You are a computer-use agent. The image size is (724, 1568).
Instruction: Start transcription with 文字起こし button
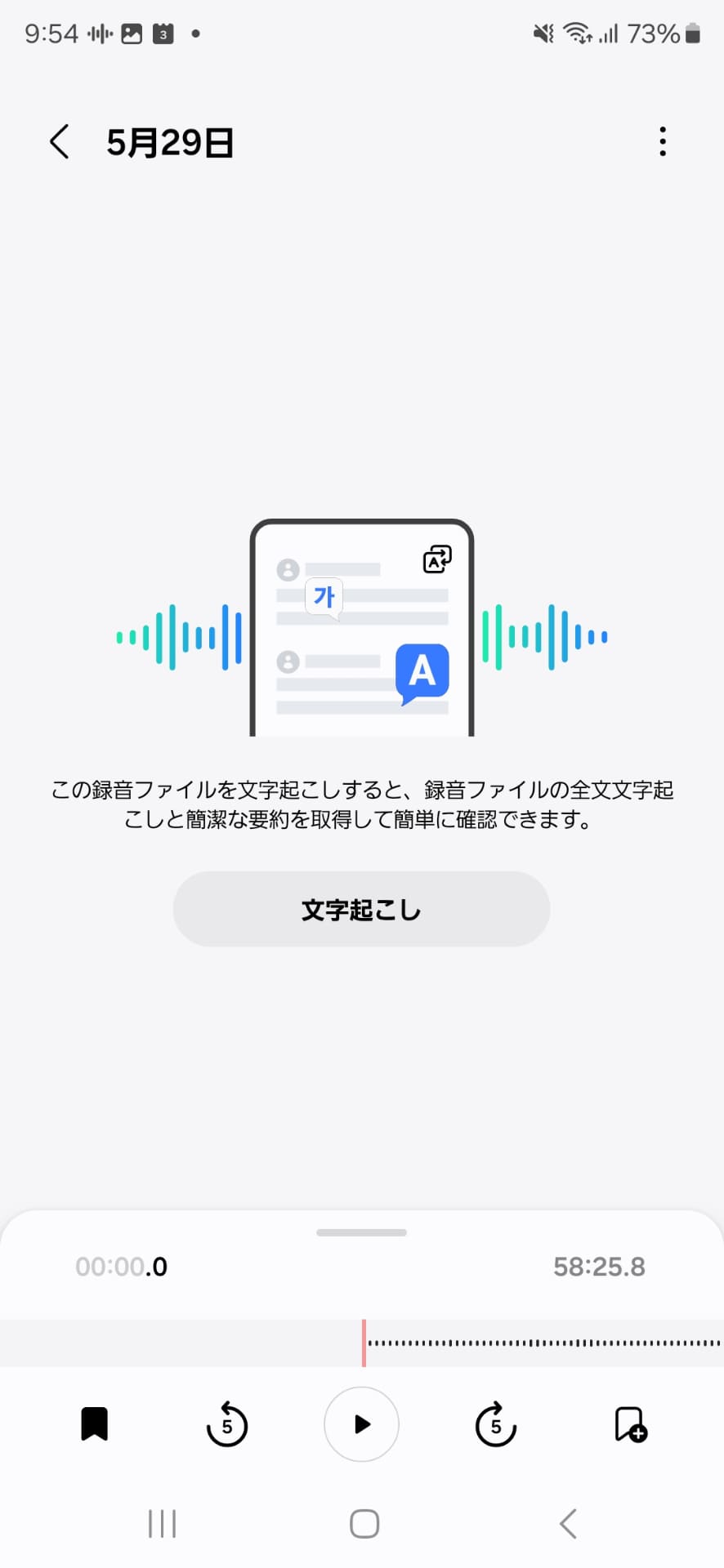coord(362,909)
